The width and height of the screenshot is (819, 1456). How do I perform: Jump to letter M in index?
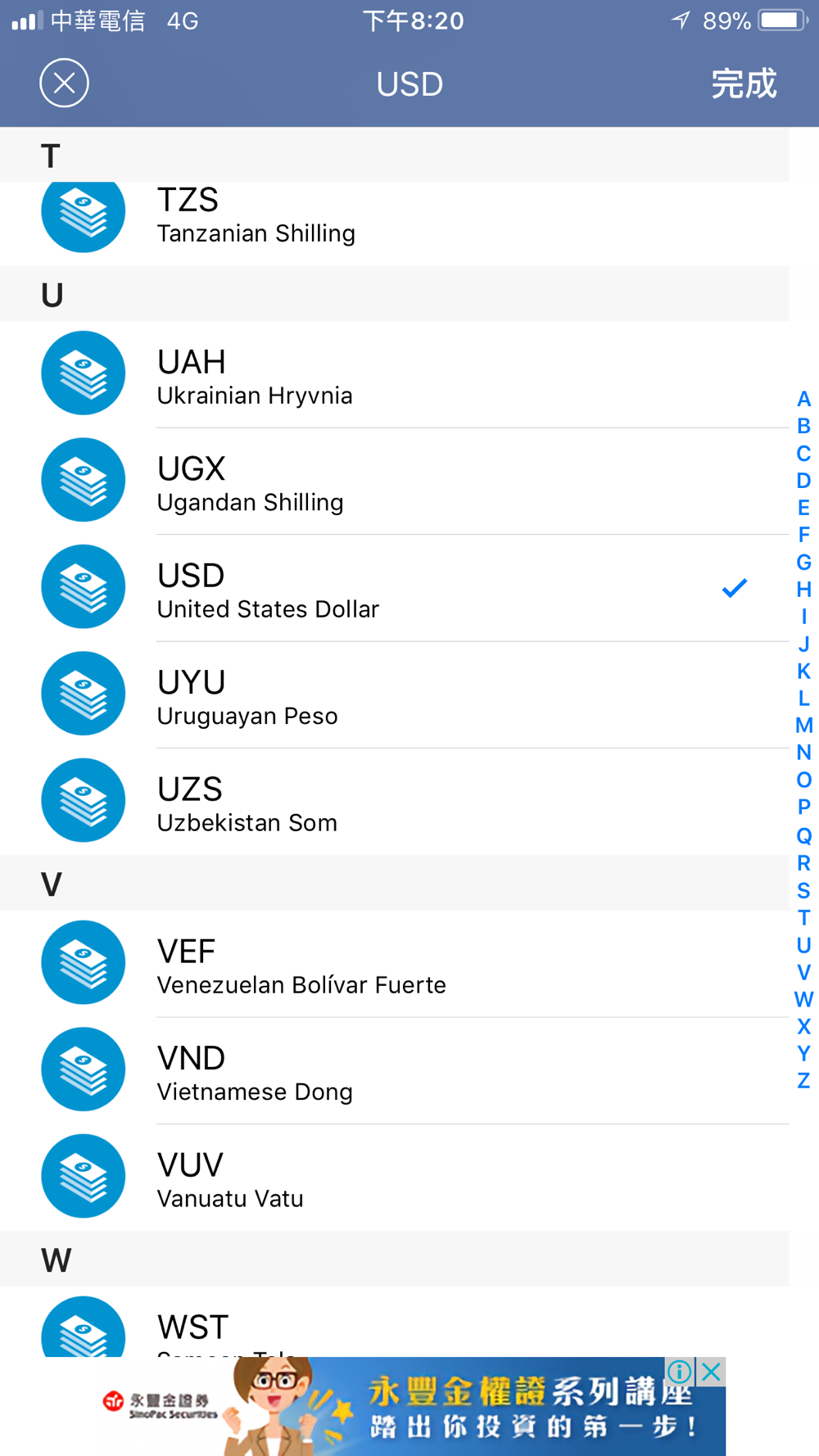point(803,726)
